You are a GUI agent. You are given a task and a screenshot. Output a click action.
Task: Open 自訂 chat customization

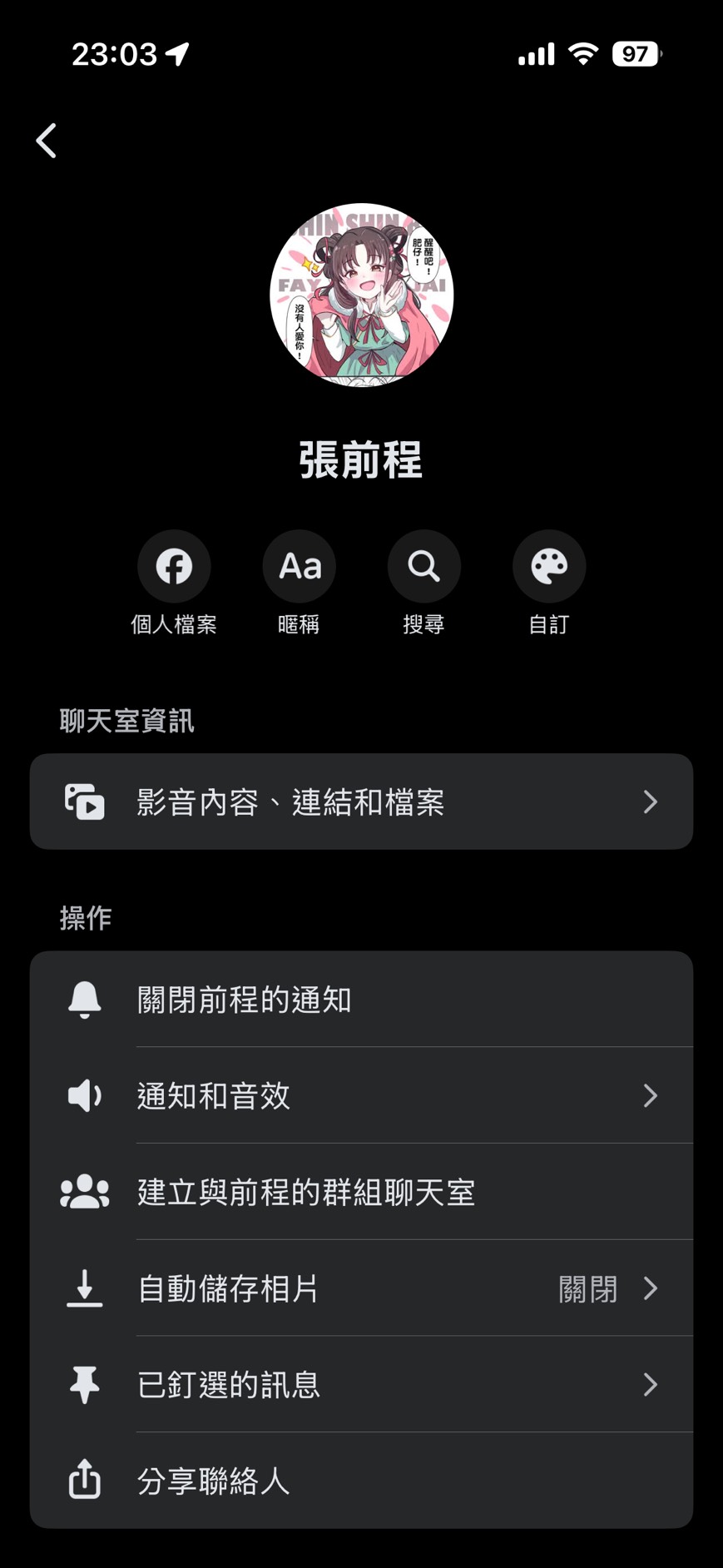click(548, 567)
